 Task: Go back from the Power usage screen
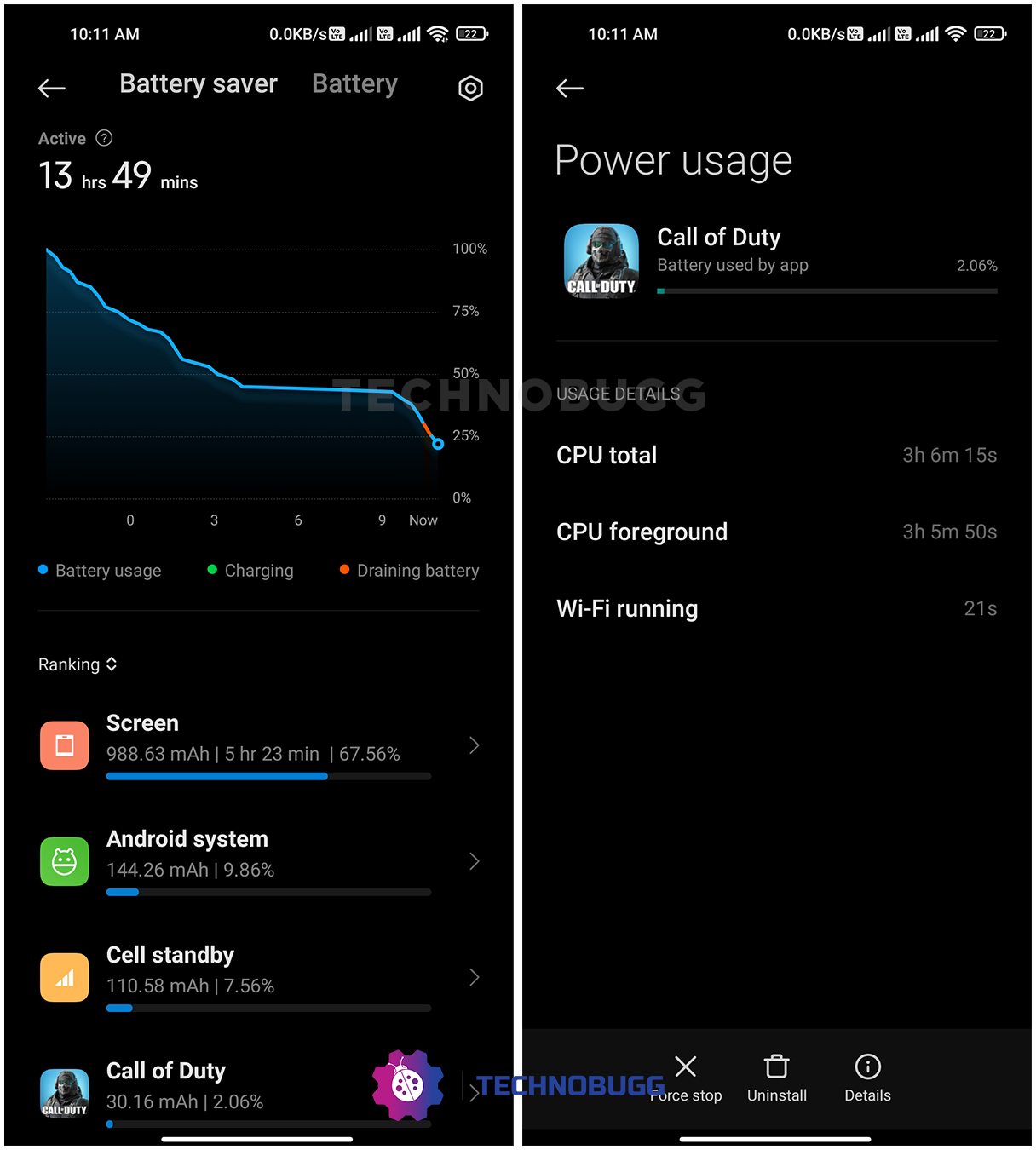coord(570,88)
